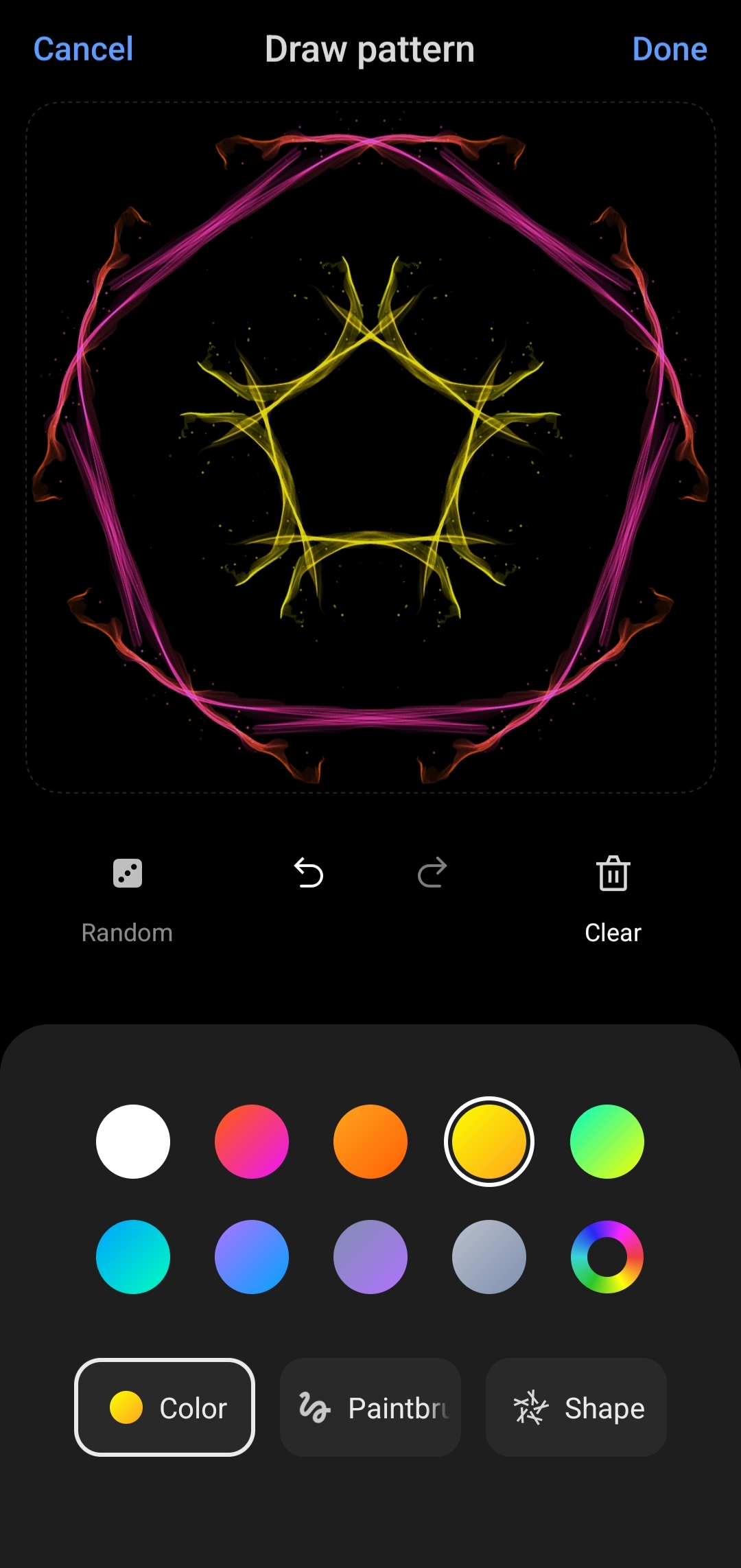The height and width of the screenshot is (1568, 741).
Task: Select the blue-violet gradient swatch
Action: coord(252,1257)
